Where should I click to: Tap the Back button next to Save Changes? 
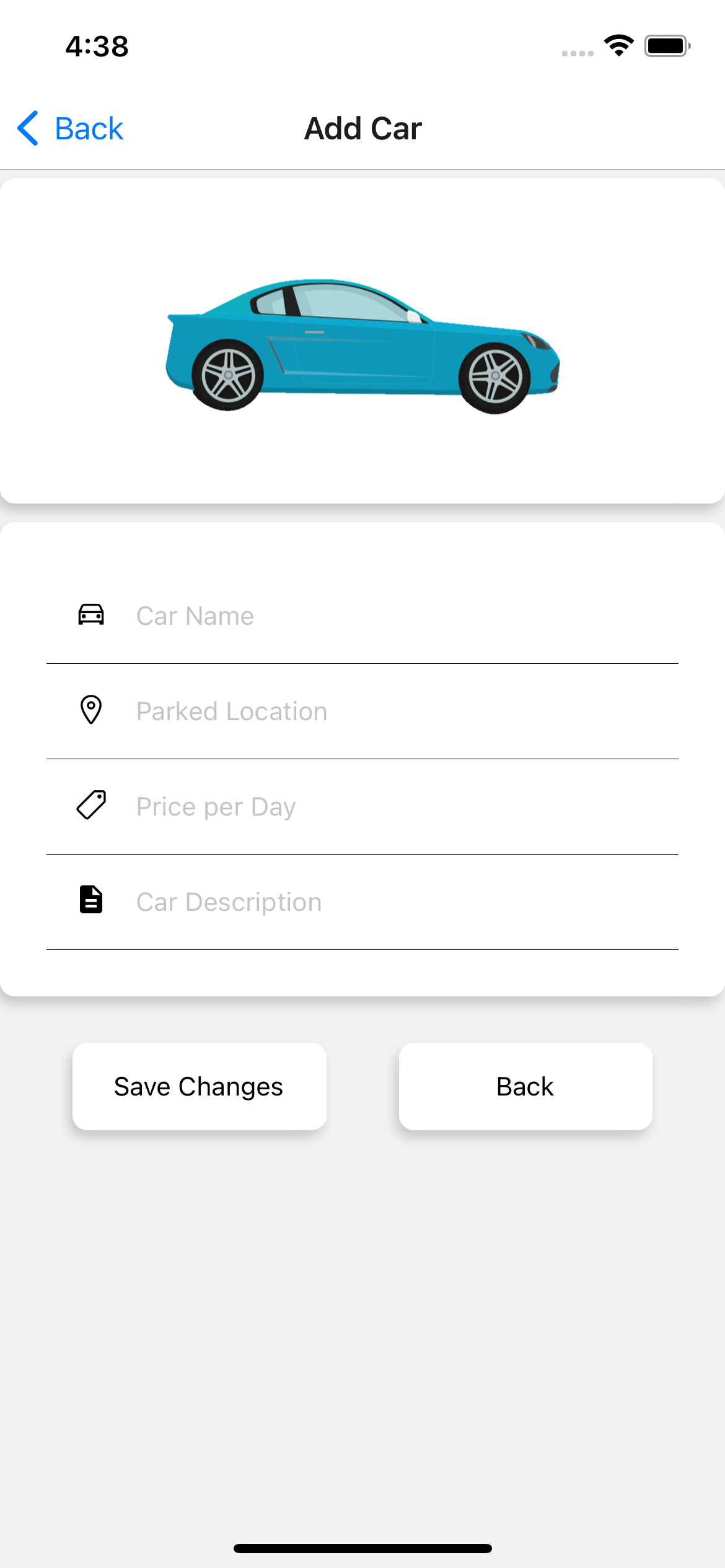(x=525, y=1086)
